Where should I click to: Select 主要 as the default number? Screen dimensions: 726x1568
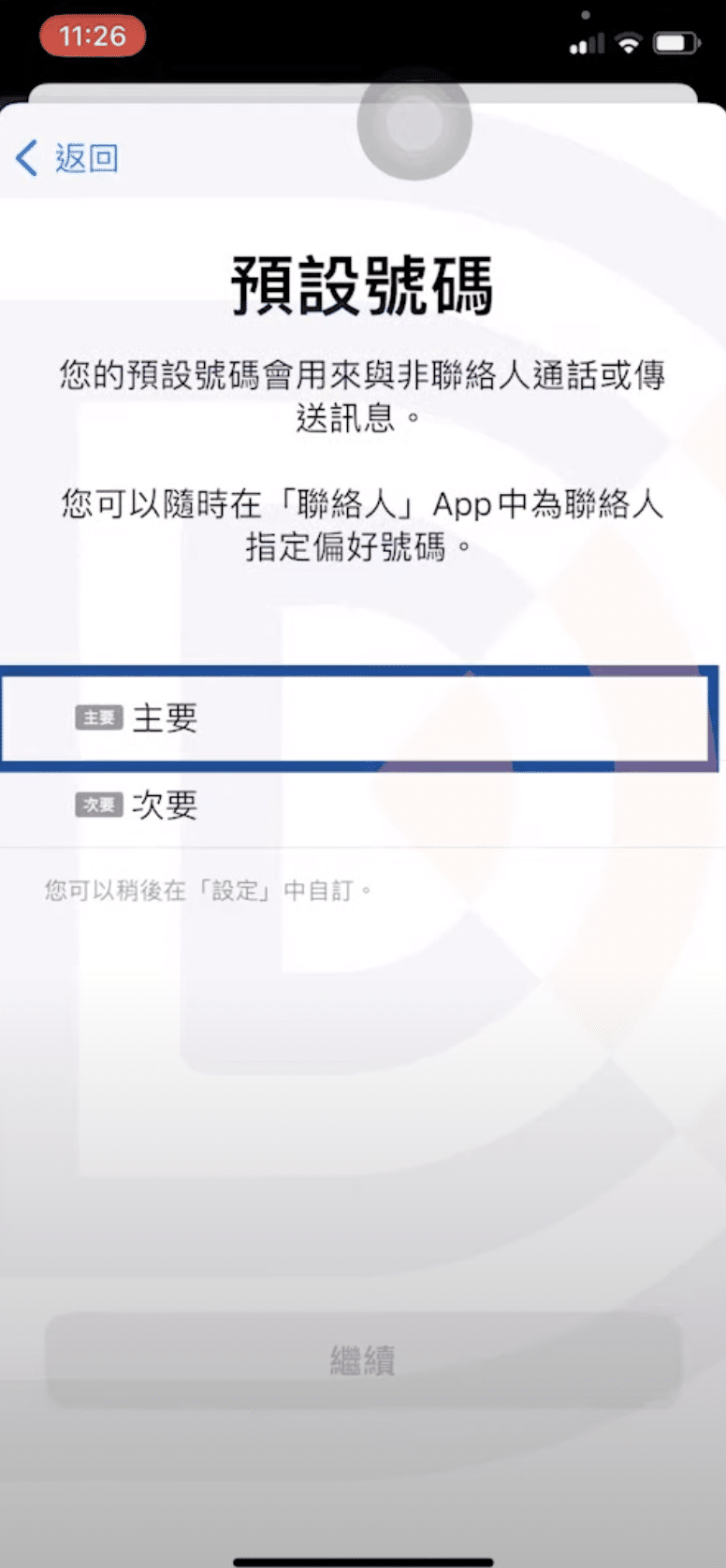coord(356,718)
